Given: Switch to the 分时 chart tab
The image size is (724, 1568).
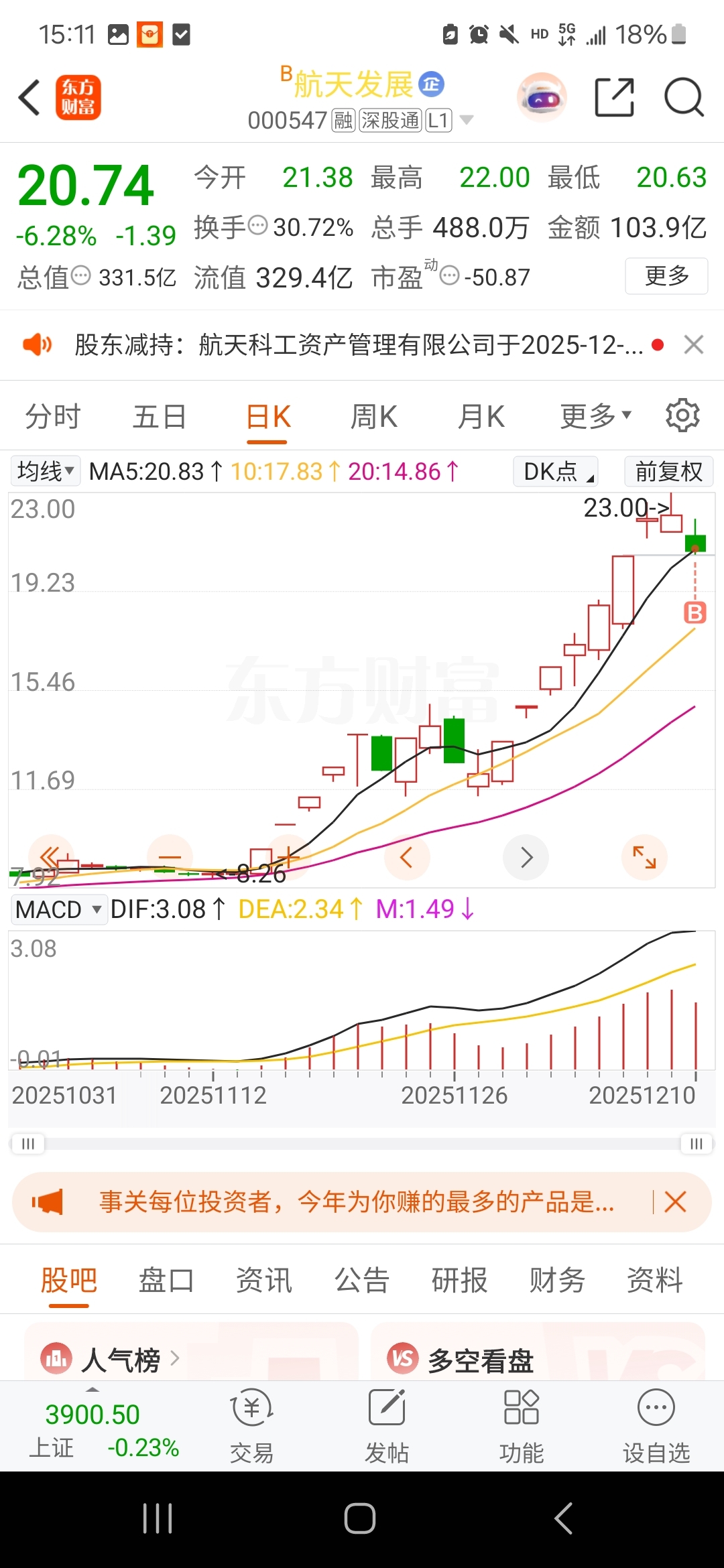Looking at the screenshot, I should [x=53, y=417].
